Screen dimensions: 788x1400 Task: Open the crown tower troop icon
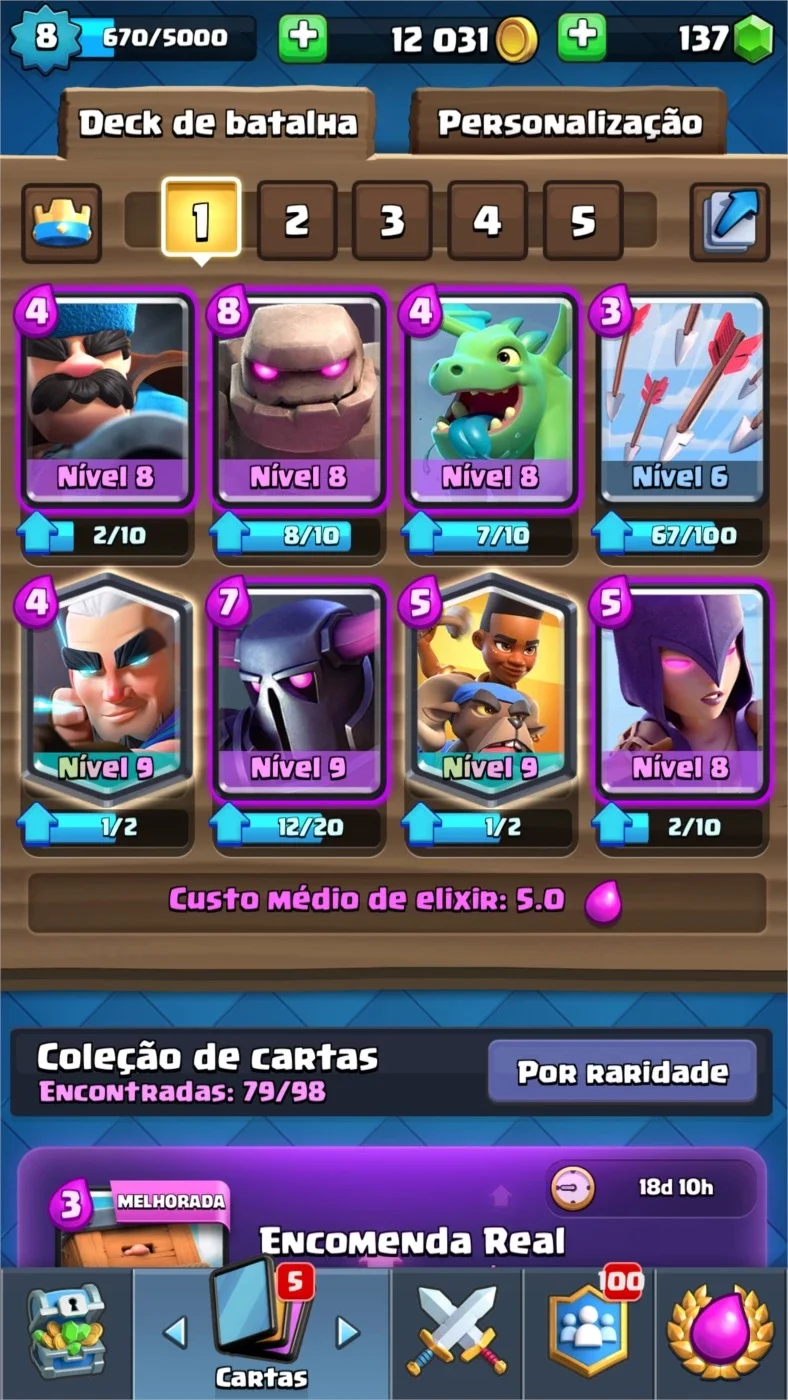pyautogui.click(x=61, y=222)
